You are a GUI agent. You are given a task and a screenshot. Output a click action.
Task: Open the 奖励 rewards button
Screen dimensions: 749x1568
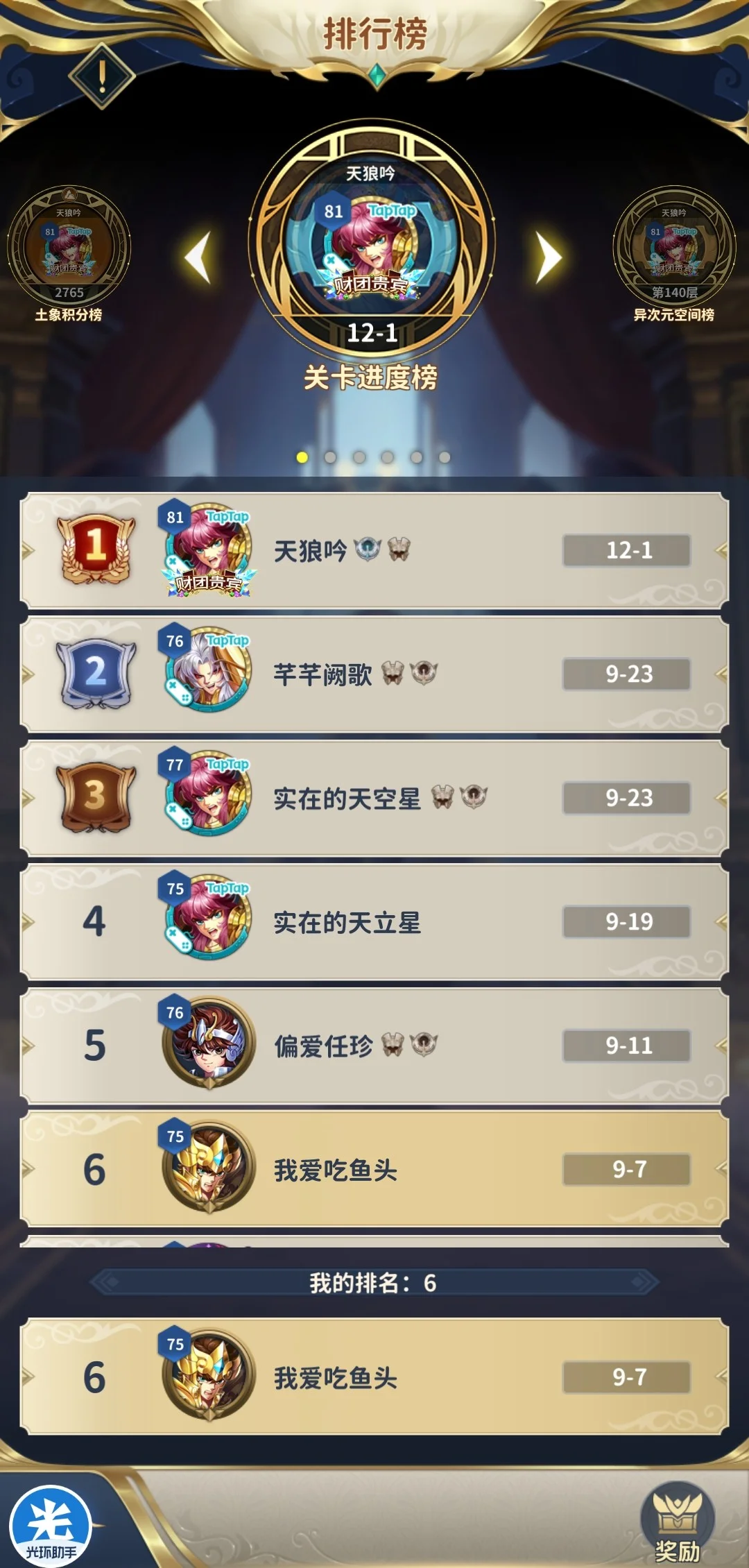click(x=677, y=1521)
